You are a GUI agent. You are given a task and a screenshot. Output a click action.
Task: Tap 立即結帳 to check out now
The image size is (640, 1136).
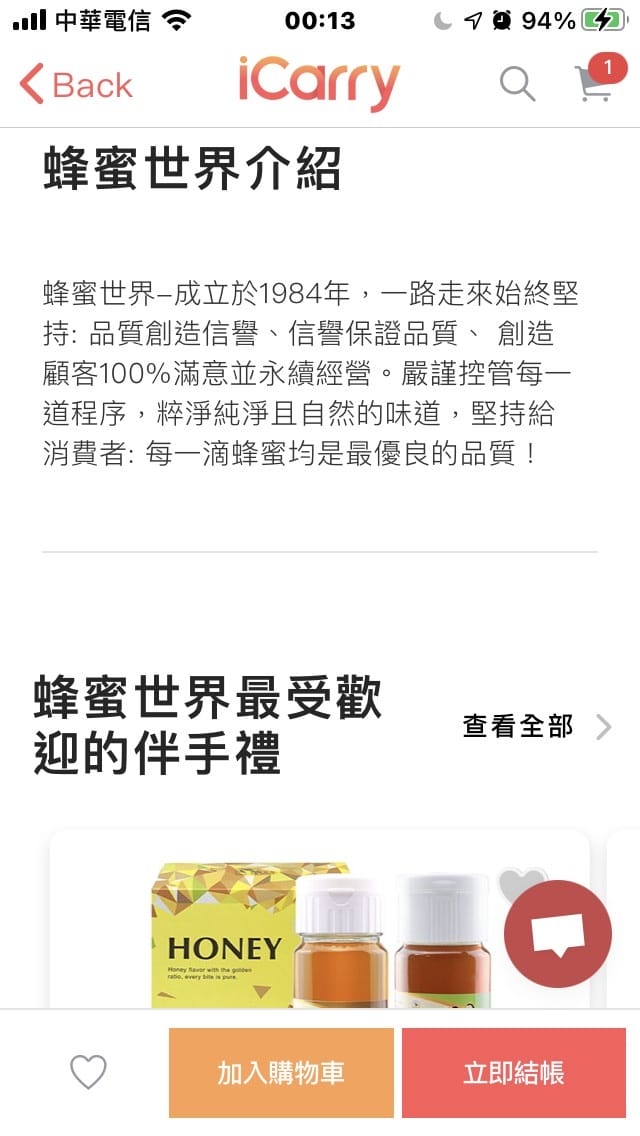pyautogui.click(x=513, y=1073)
